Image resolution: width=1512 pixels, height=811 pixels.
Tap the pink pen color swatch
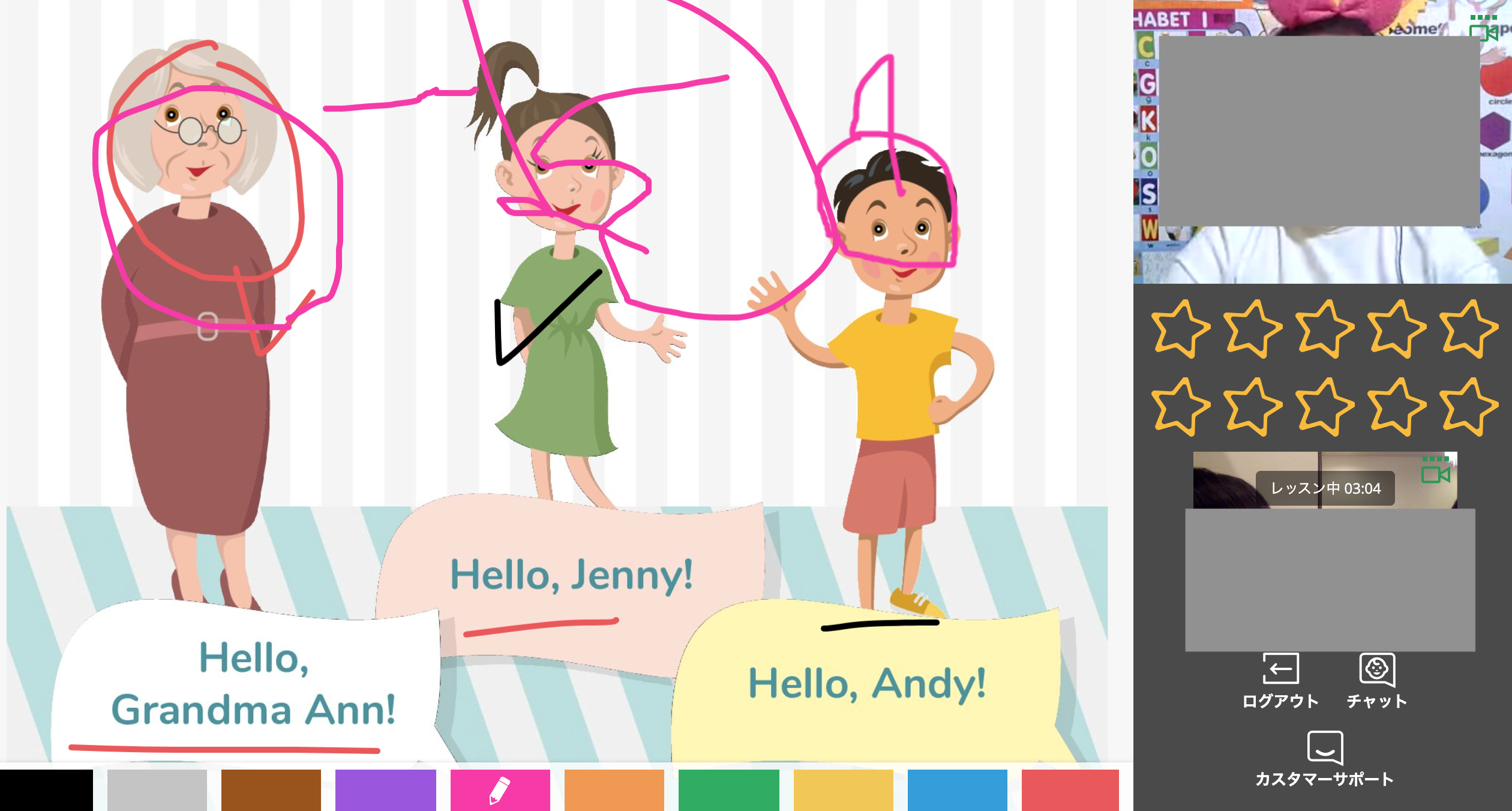point(500,789)
